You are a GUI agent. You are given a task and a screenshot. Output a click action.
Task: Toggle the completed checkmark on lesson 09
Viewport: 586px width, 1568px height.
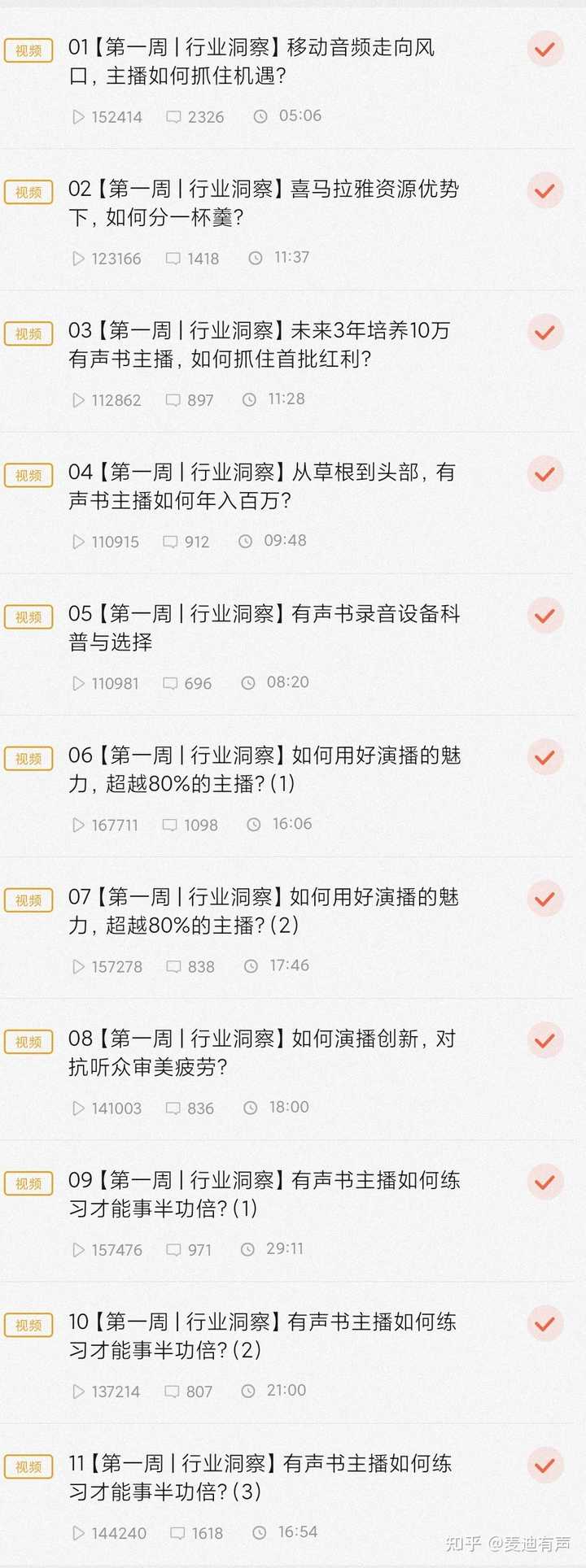pos(544,1183)
